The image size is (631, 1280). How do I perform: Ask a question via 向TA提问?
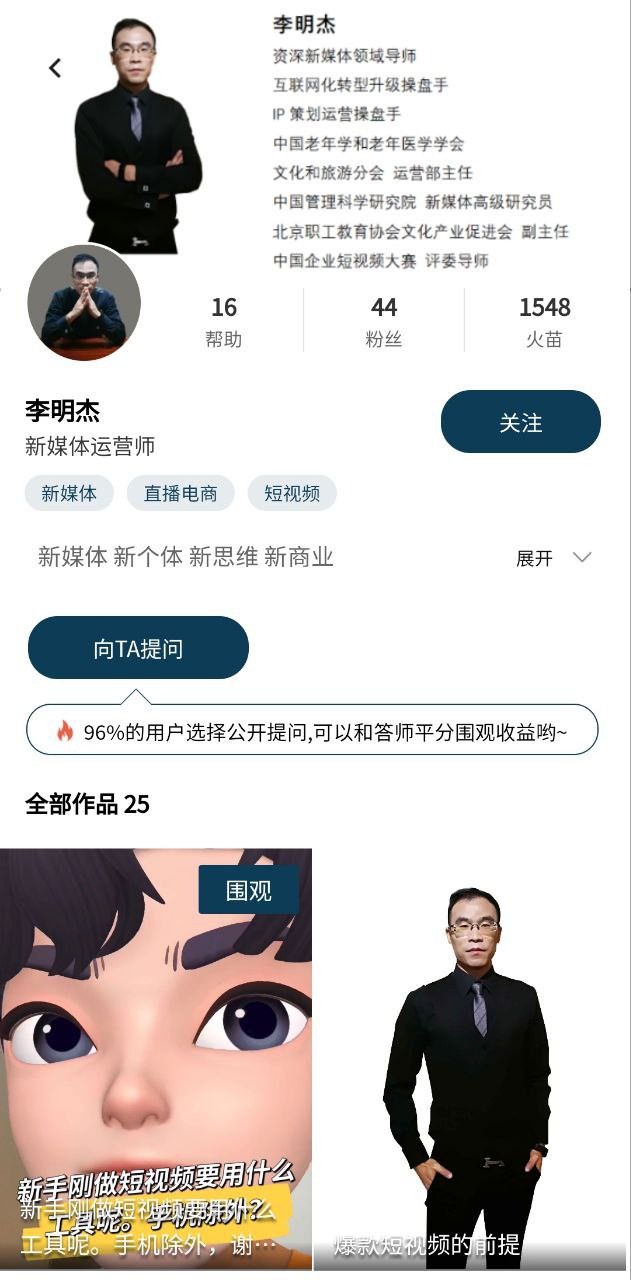[x=138, y=648]
